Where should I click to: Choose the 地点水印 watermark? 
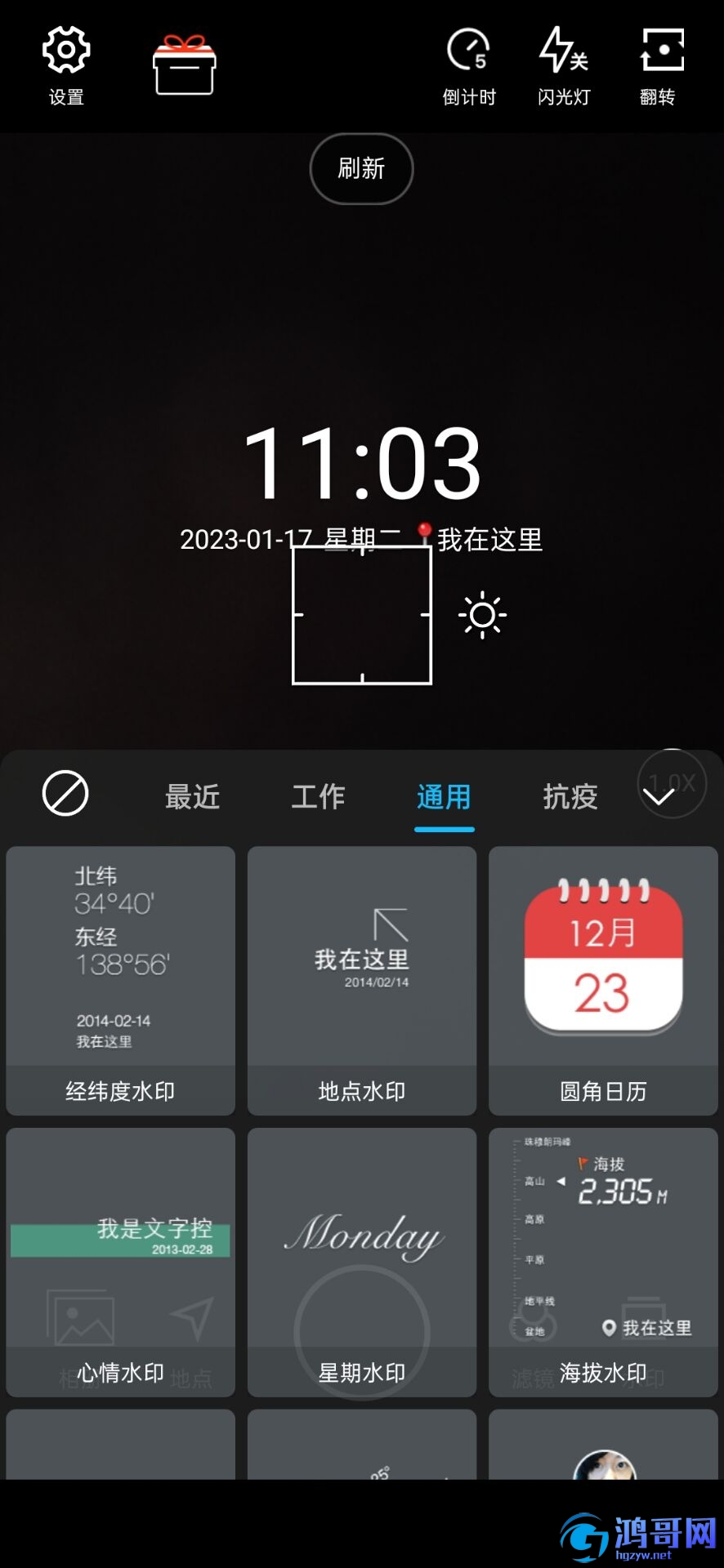pyautogui.click(x=362, y=980)
